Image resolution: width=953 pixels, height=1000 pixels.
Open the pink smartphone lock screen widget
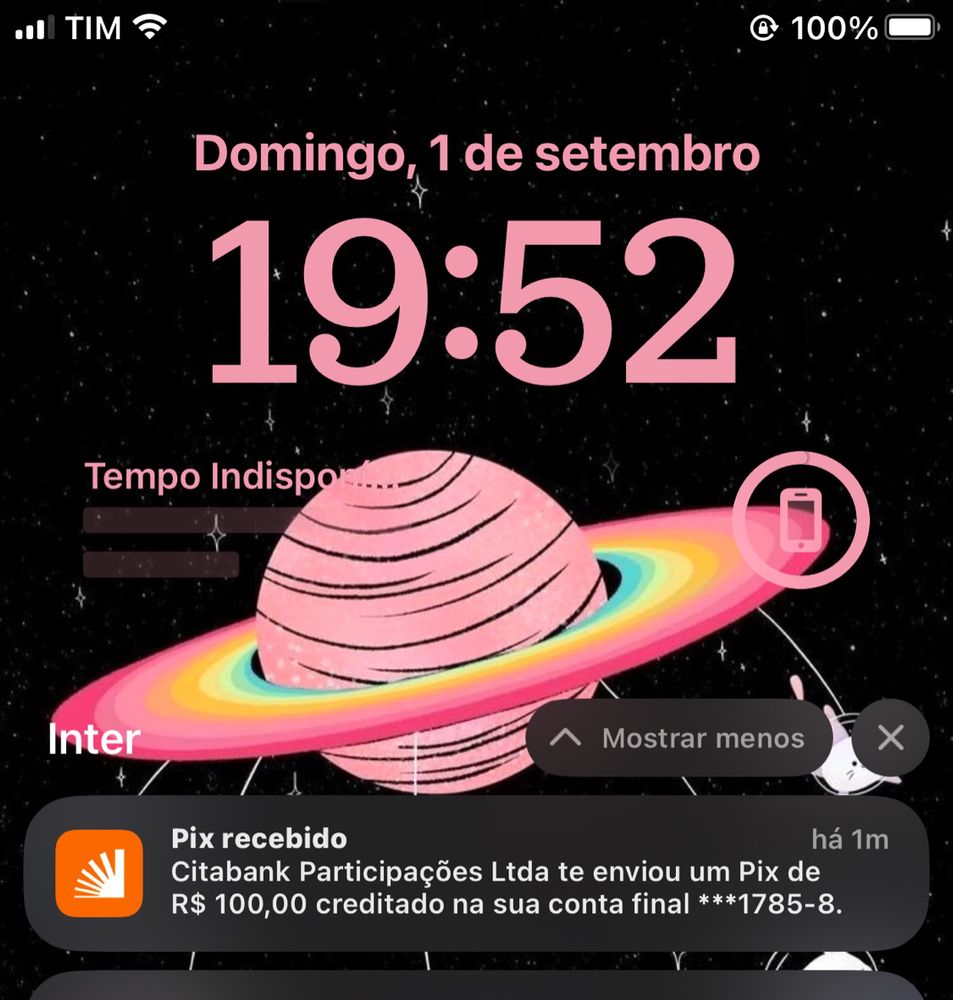800,518
